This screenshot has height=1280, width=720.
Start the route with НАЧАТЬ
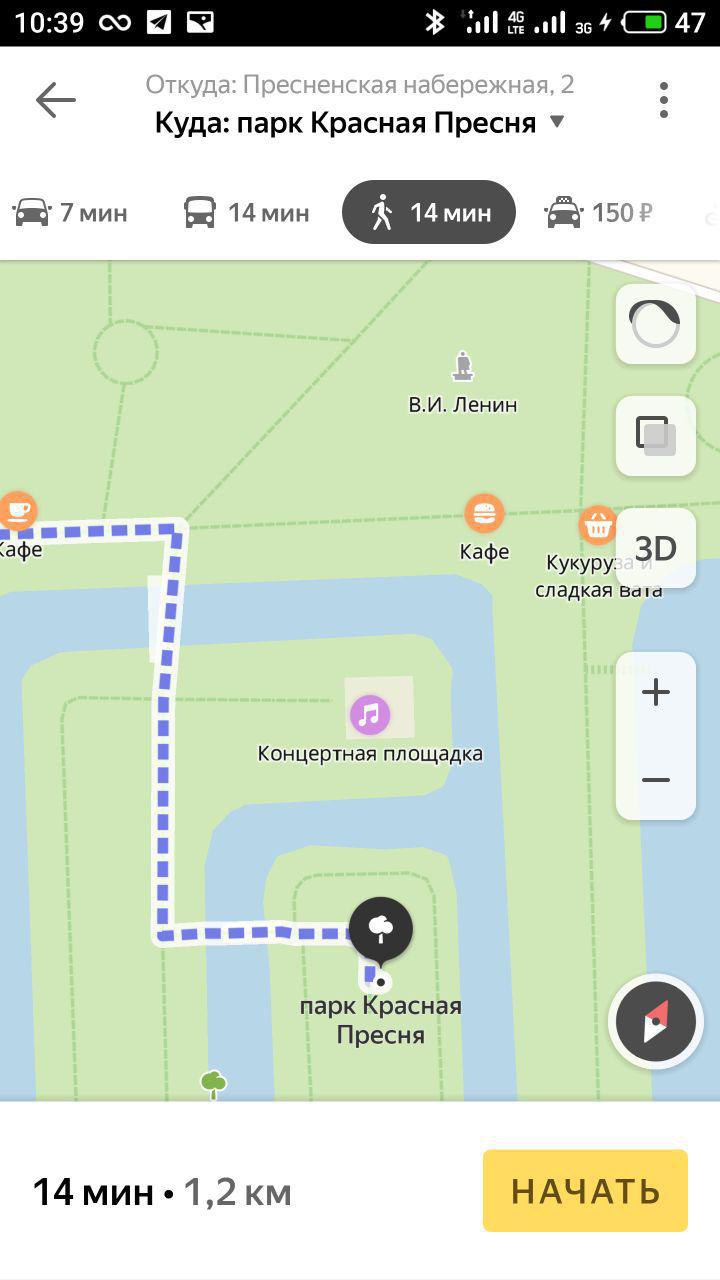pyautogui.click(x=585, y=1190)
